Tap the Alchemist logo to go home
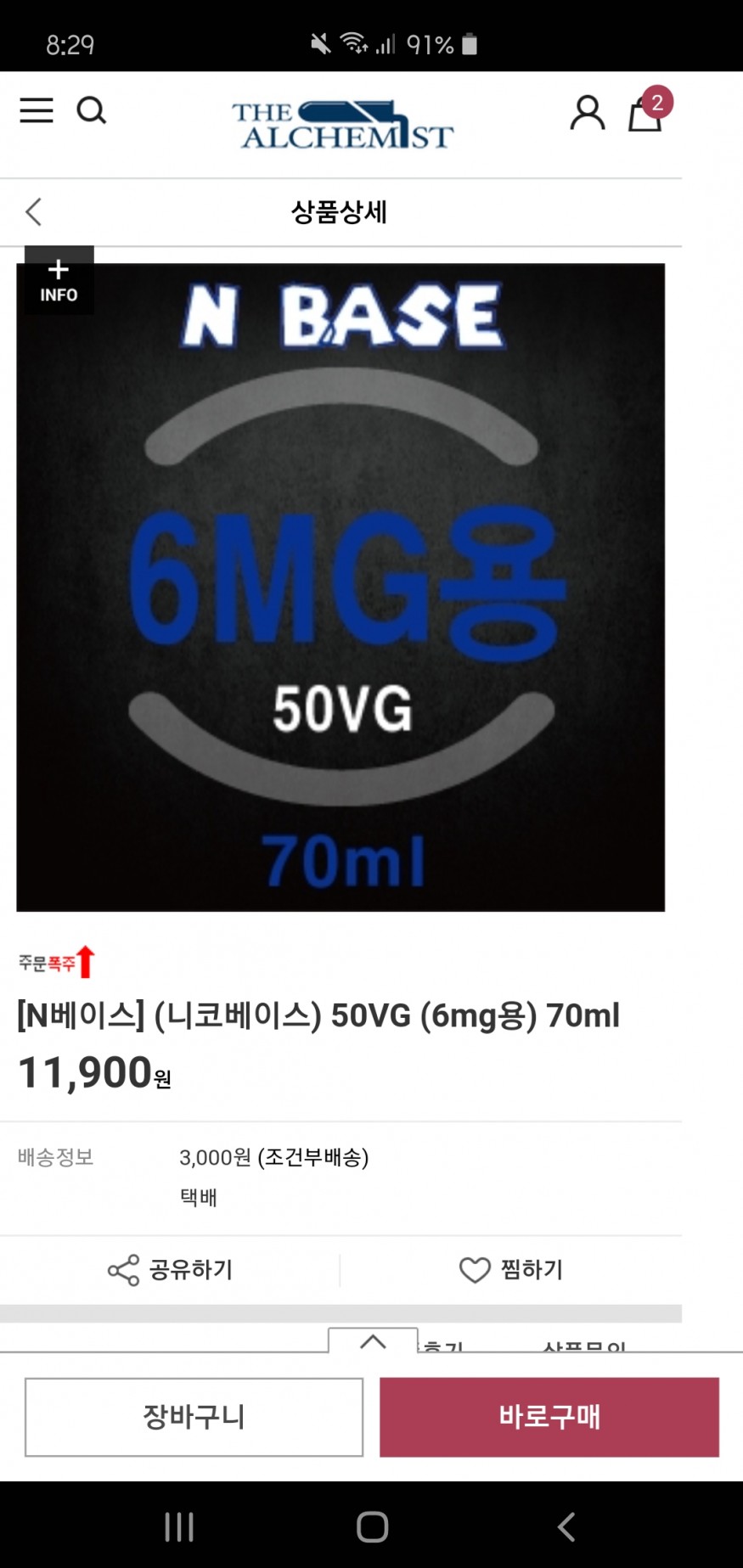 [342, 126]
